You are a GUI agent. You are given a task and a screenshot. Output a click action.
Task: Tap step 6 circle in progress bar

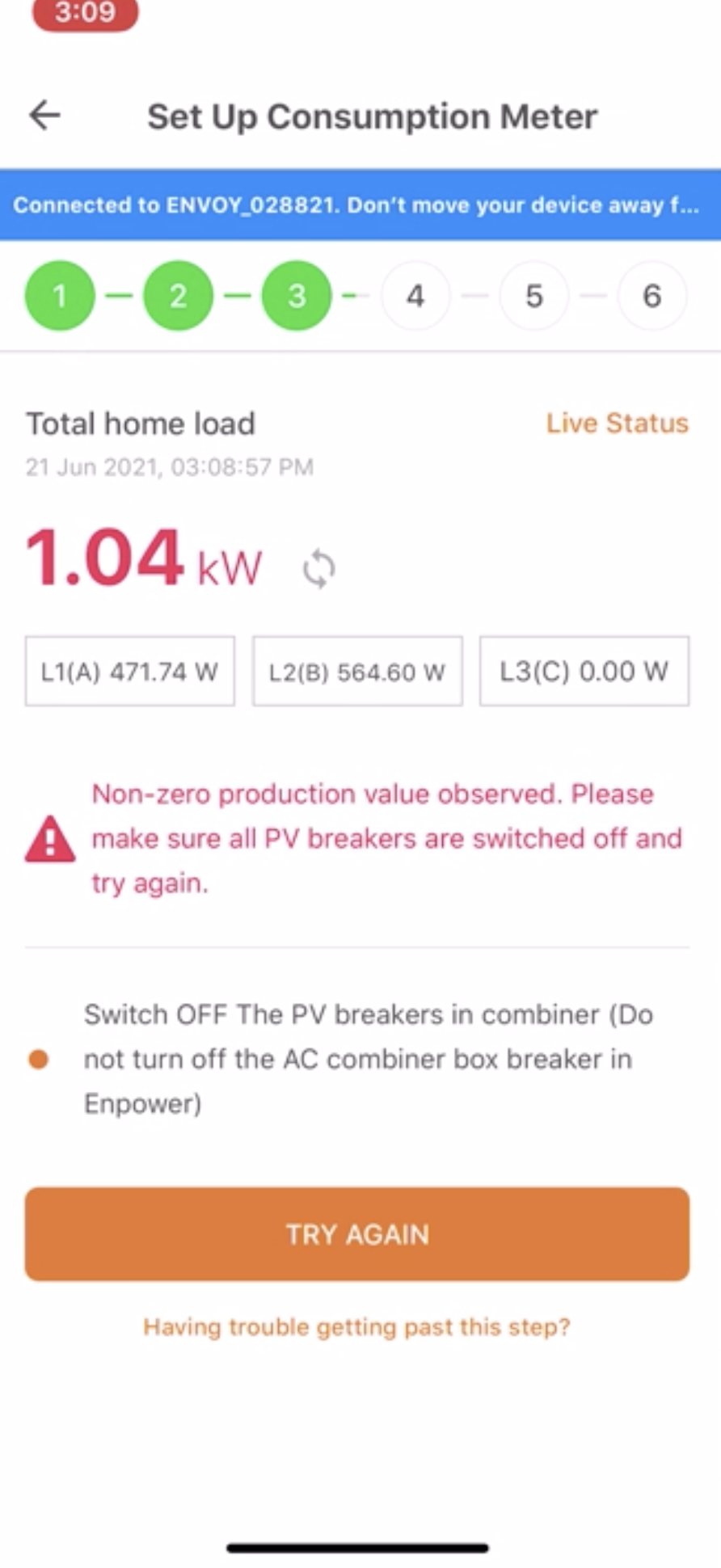point(652,296)
